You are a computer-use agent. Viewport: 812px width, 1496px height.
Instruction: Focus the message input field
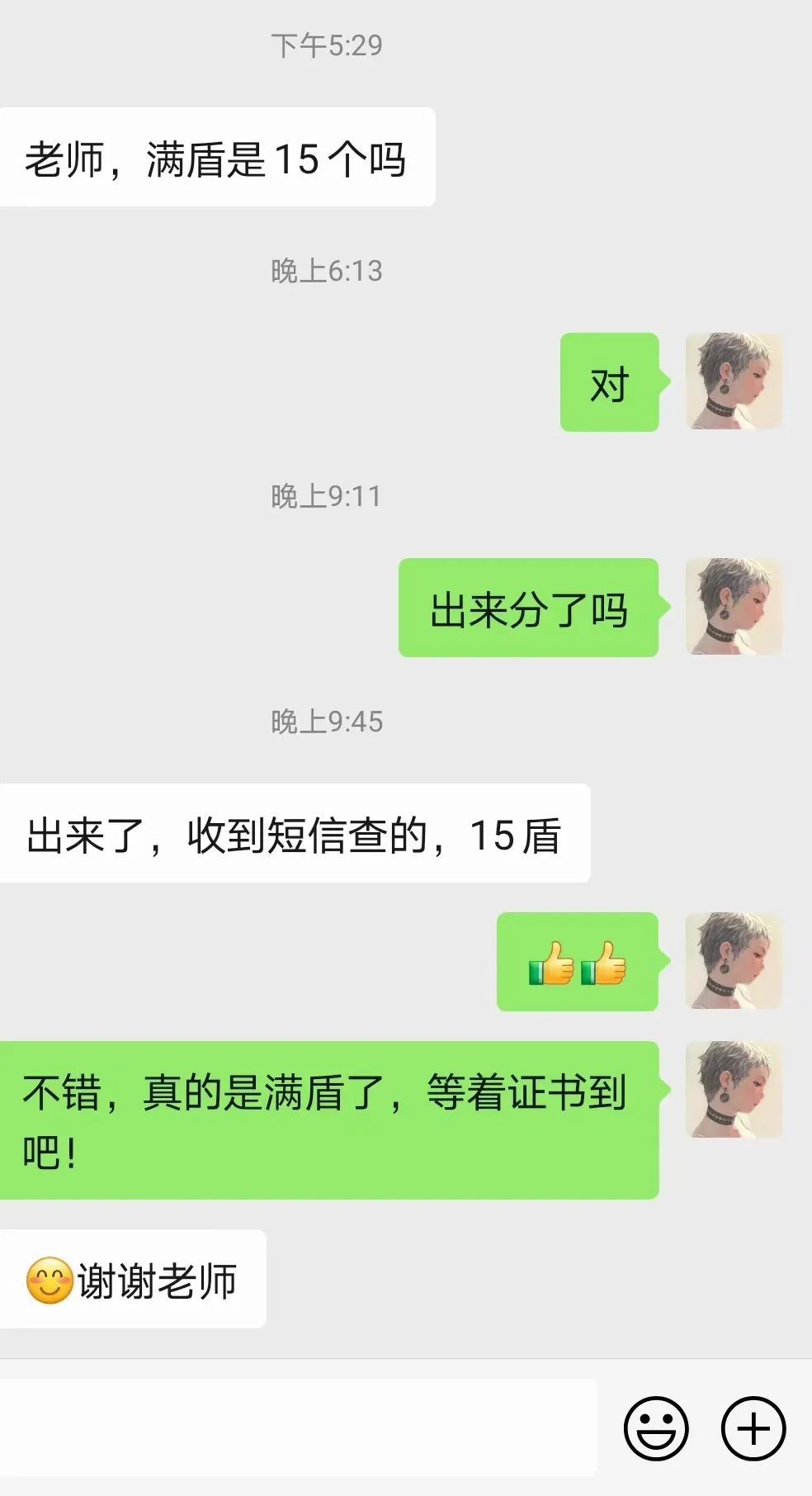tap(297, 1427)
